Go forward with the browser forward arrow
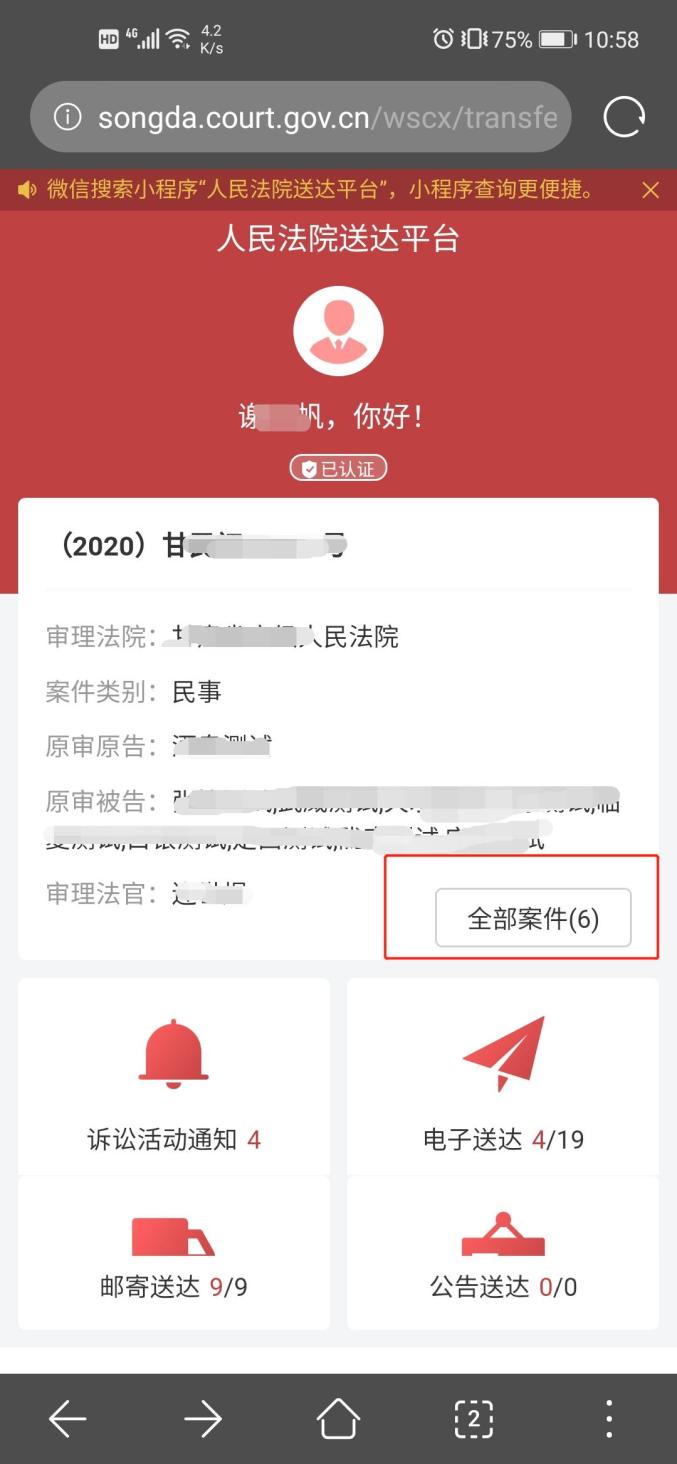 [x=203, y=1418]
